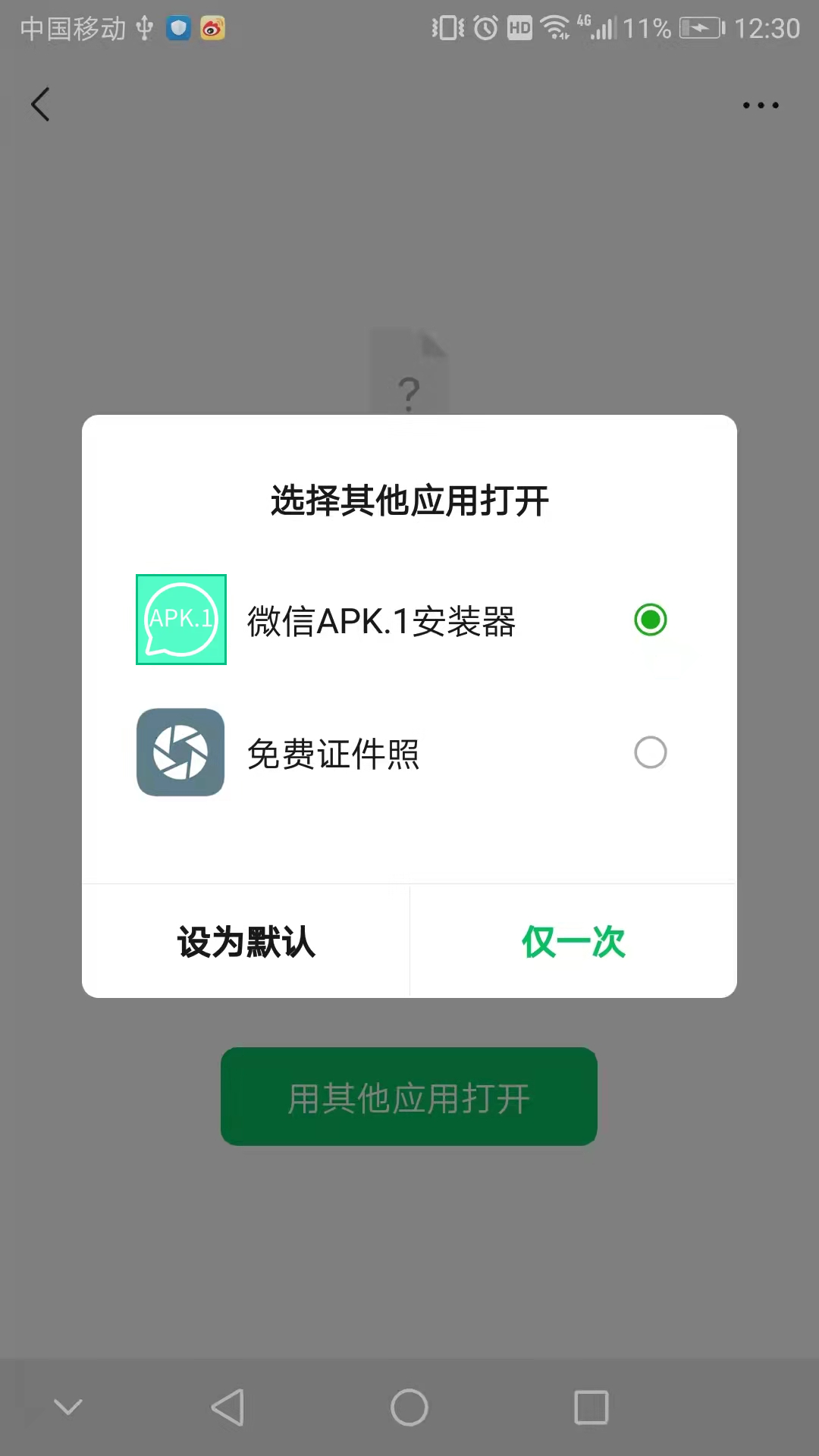Select the 微信APK.1安装器 app icon

coord(180,620)
